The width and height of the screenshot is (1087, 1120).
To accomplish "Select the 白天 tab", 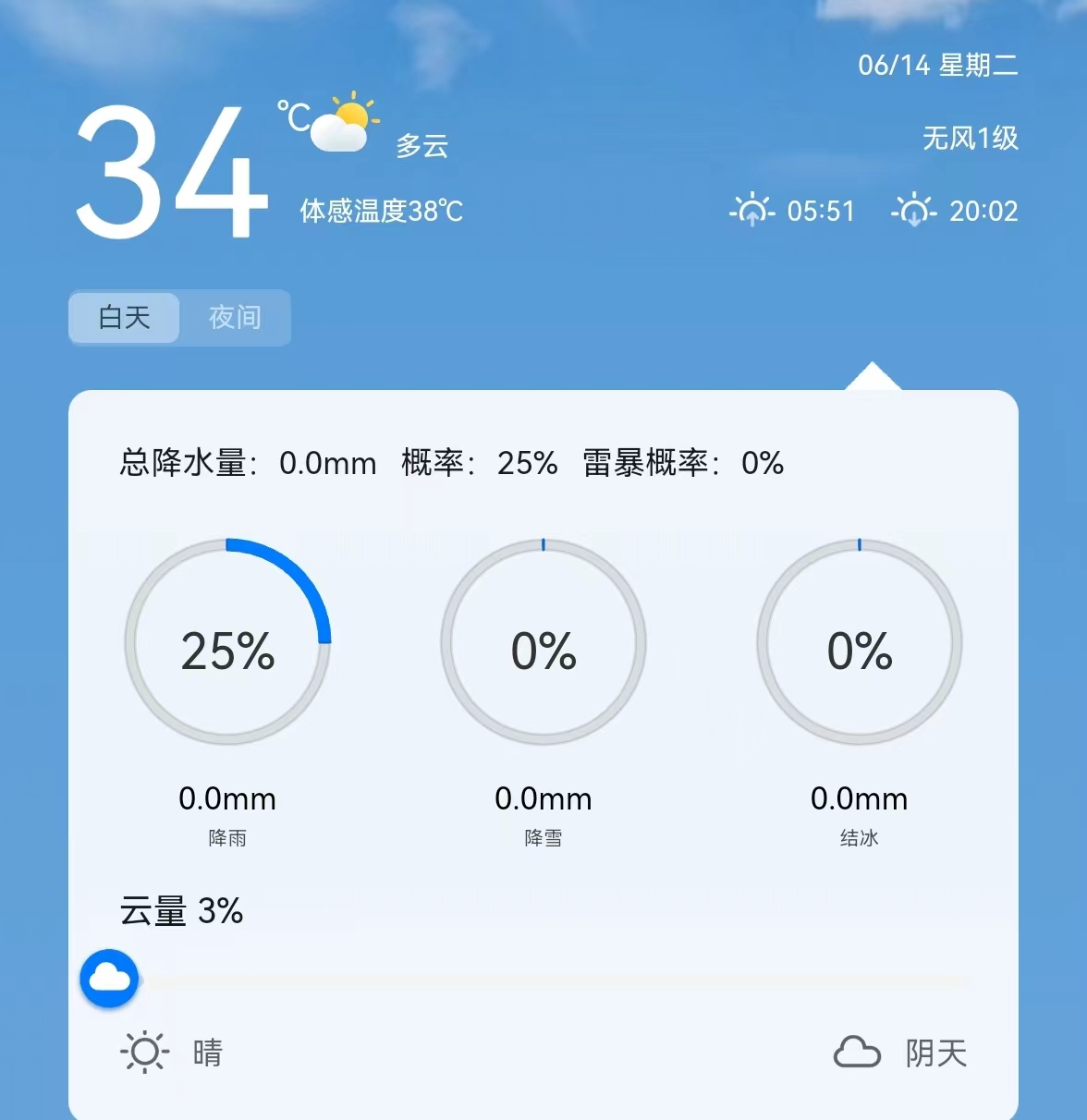I will pyautogui.click(x=125, y=318).
